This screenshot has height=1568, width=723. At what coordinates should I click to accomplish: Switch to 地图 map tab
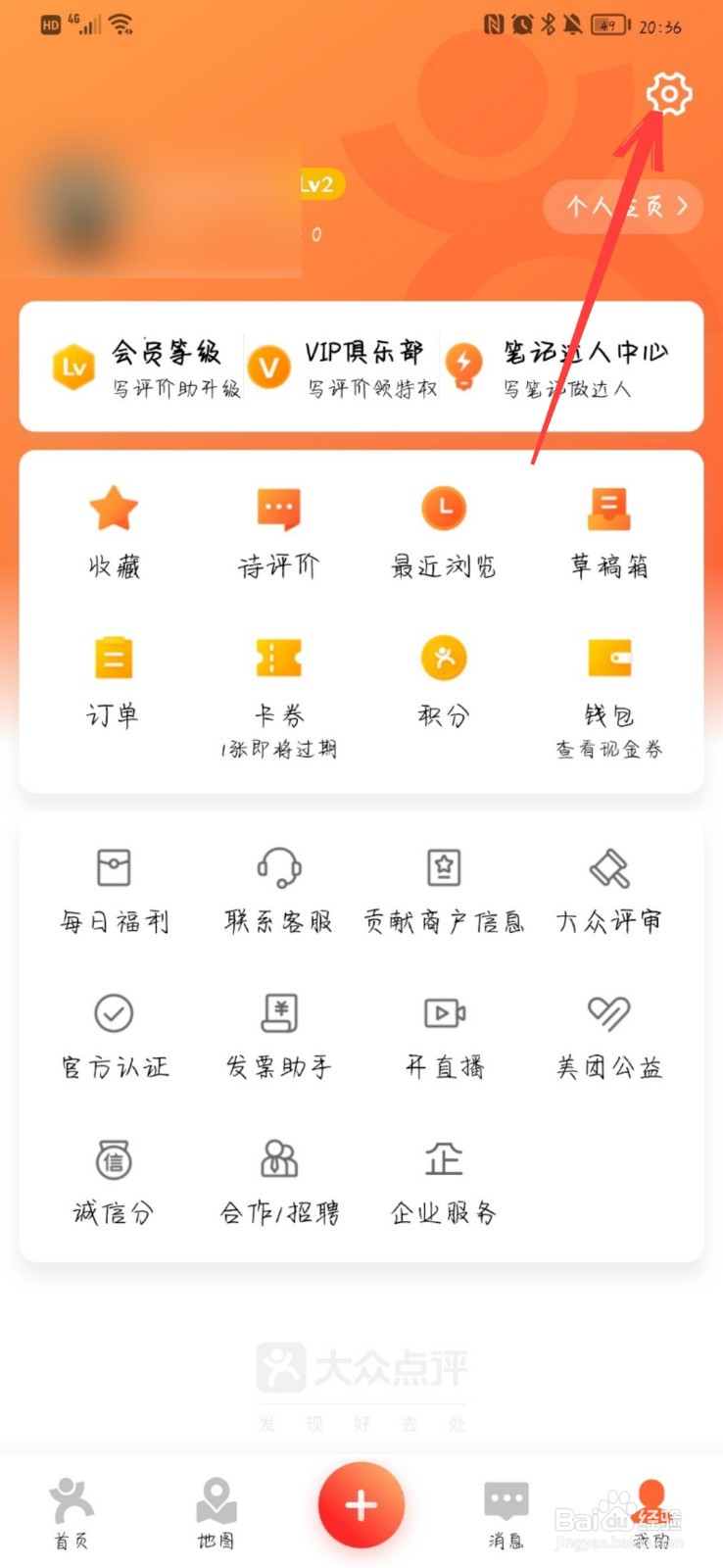click(216, 1513)
